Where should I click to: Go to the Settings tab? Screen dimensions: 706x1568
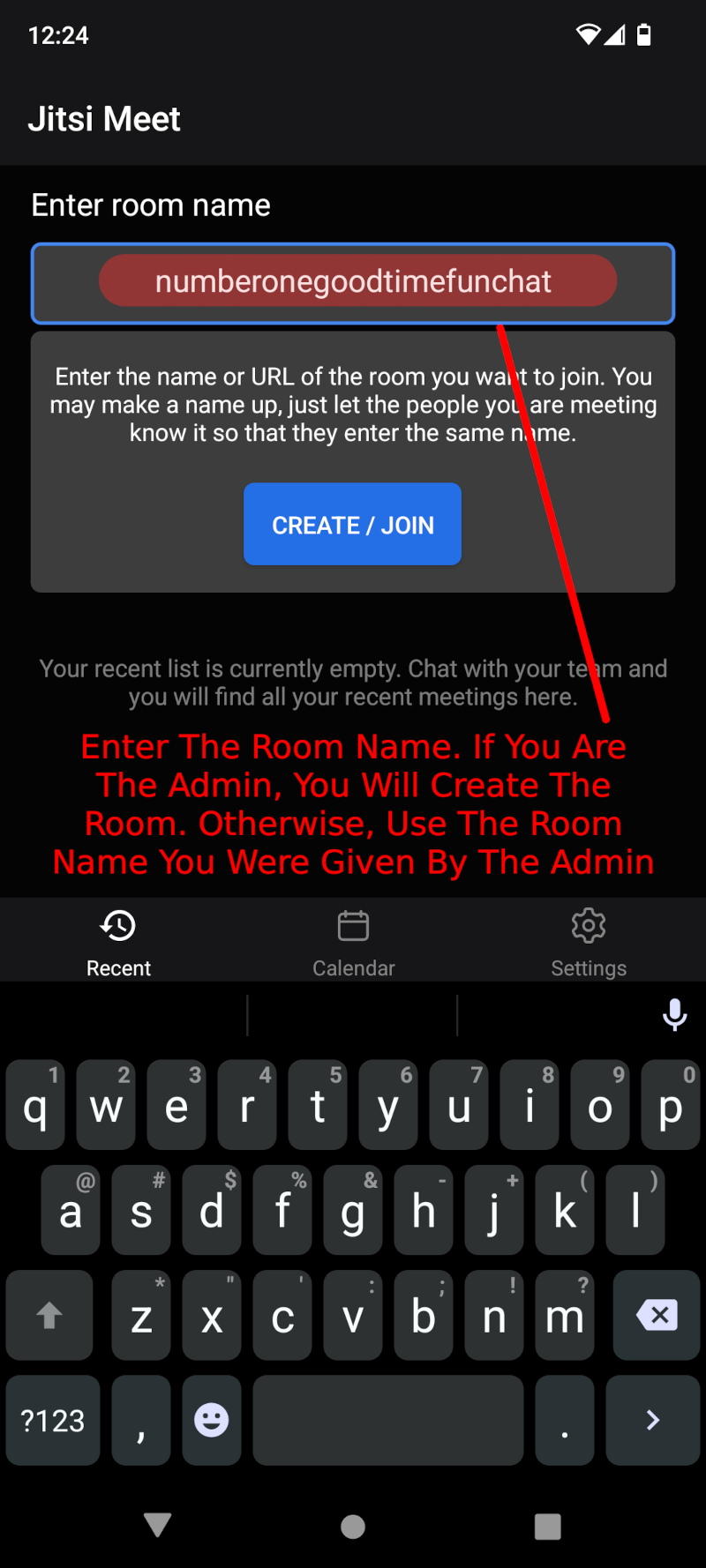coord(589,942)
